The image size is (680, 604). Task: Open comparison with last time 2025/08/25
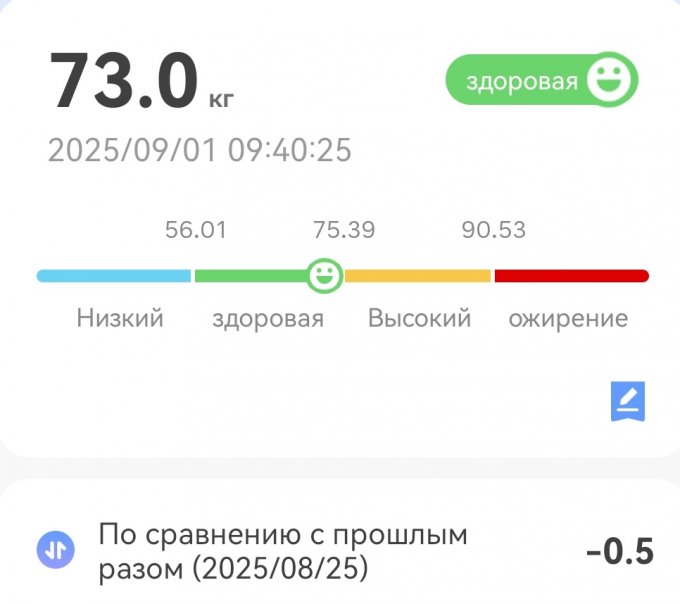tap(340, 551)
